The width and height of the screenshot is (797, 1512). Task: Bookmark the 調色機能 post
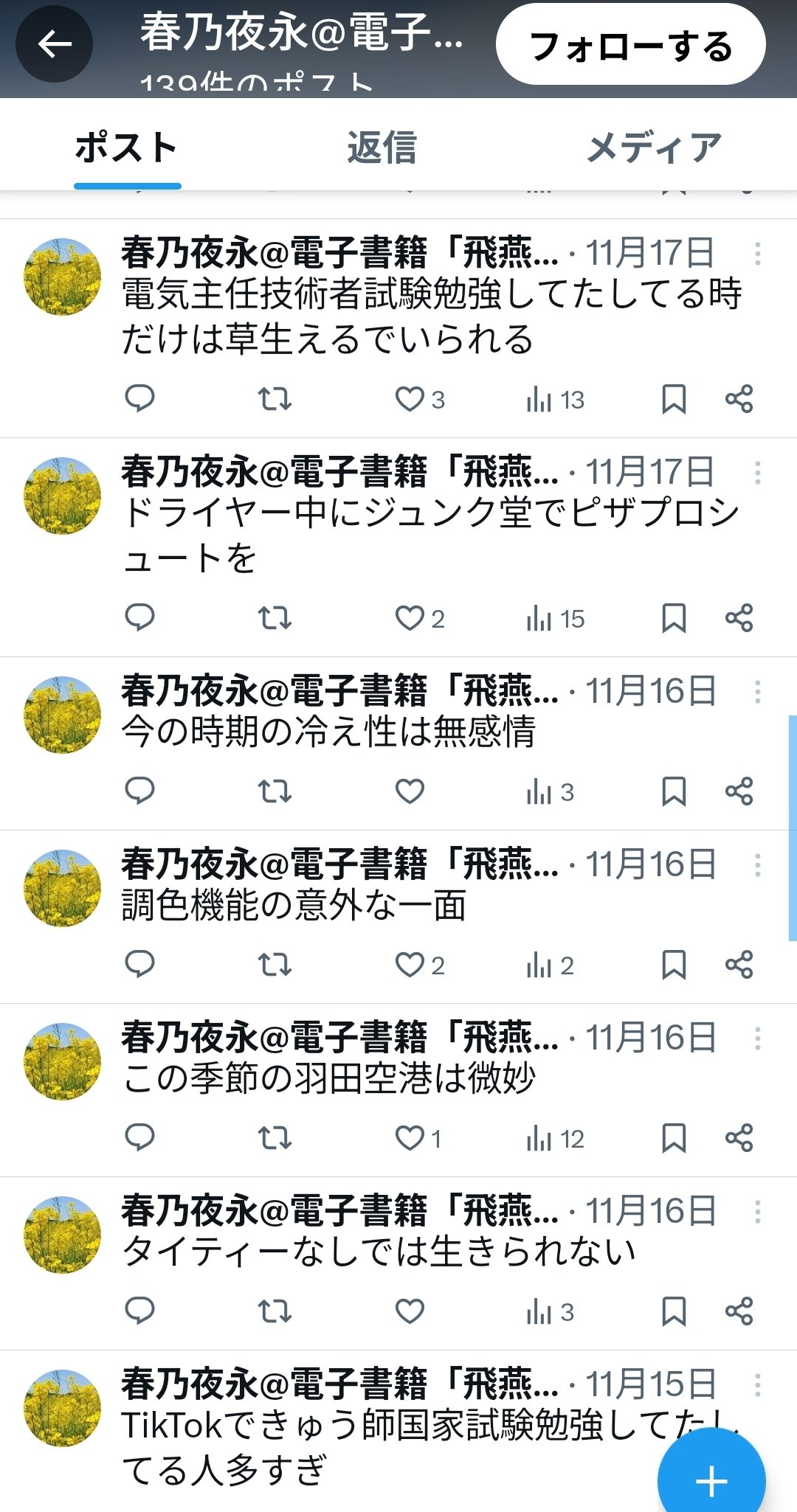pos(674,966)
